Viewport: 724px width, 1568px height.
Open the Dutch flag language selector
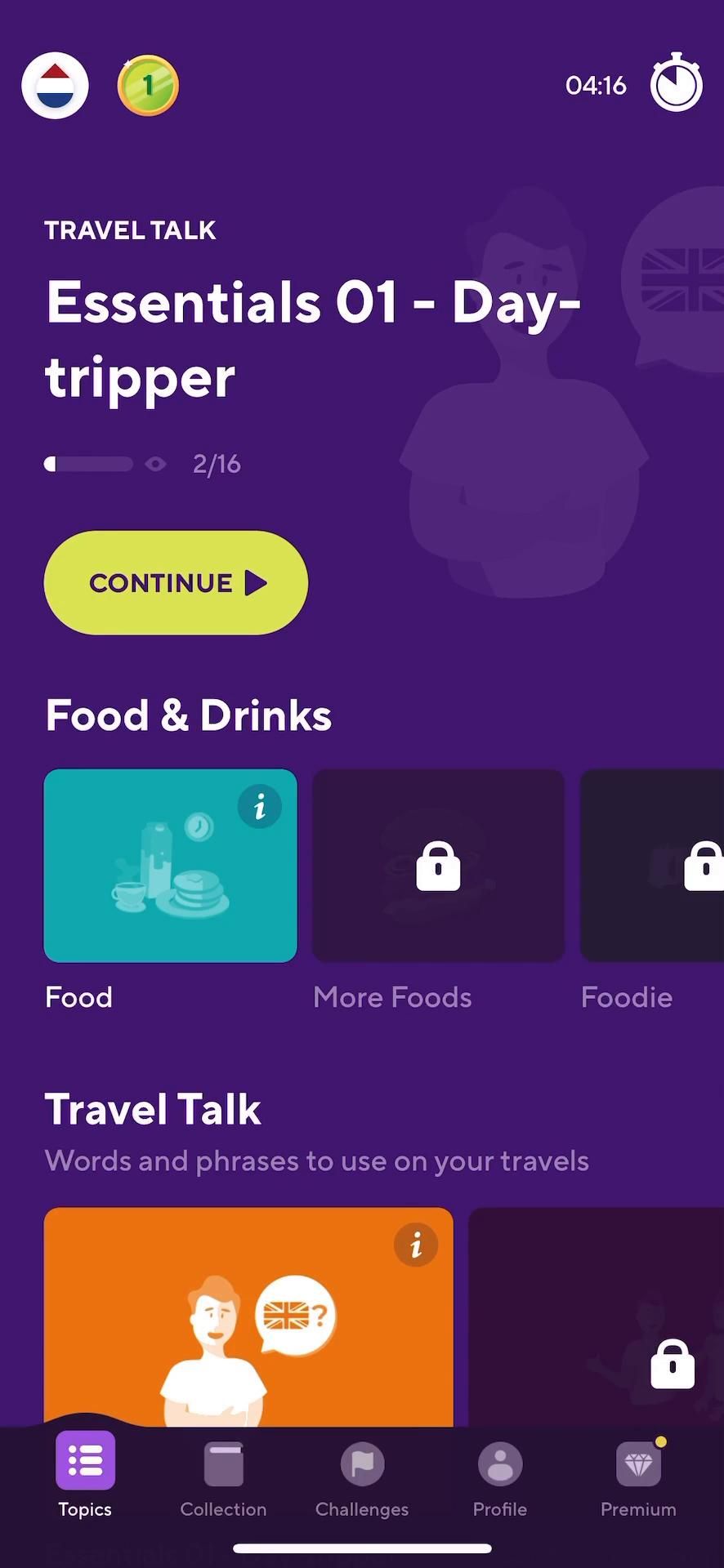(55, 86)
